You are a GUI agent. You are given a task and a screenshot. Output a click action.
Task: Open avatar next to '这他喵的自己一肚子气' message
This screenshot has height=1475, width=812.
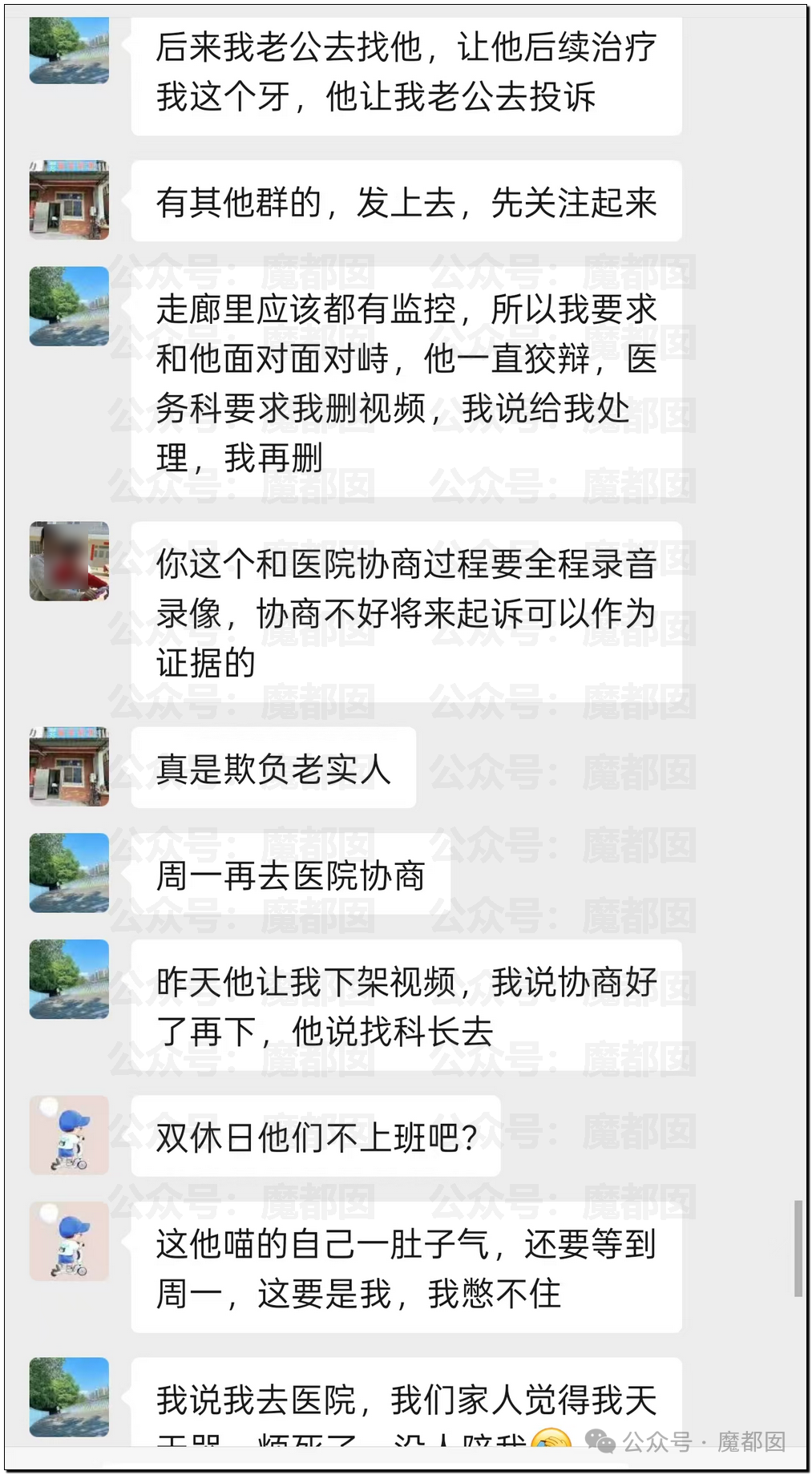[69, 1241]
